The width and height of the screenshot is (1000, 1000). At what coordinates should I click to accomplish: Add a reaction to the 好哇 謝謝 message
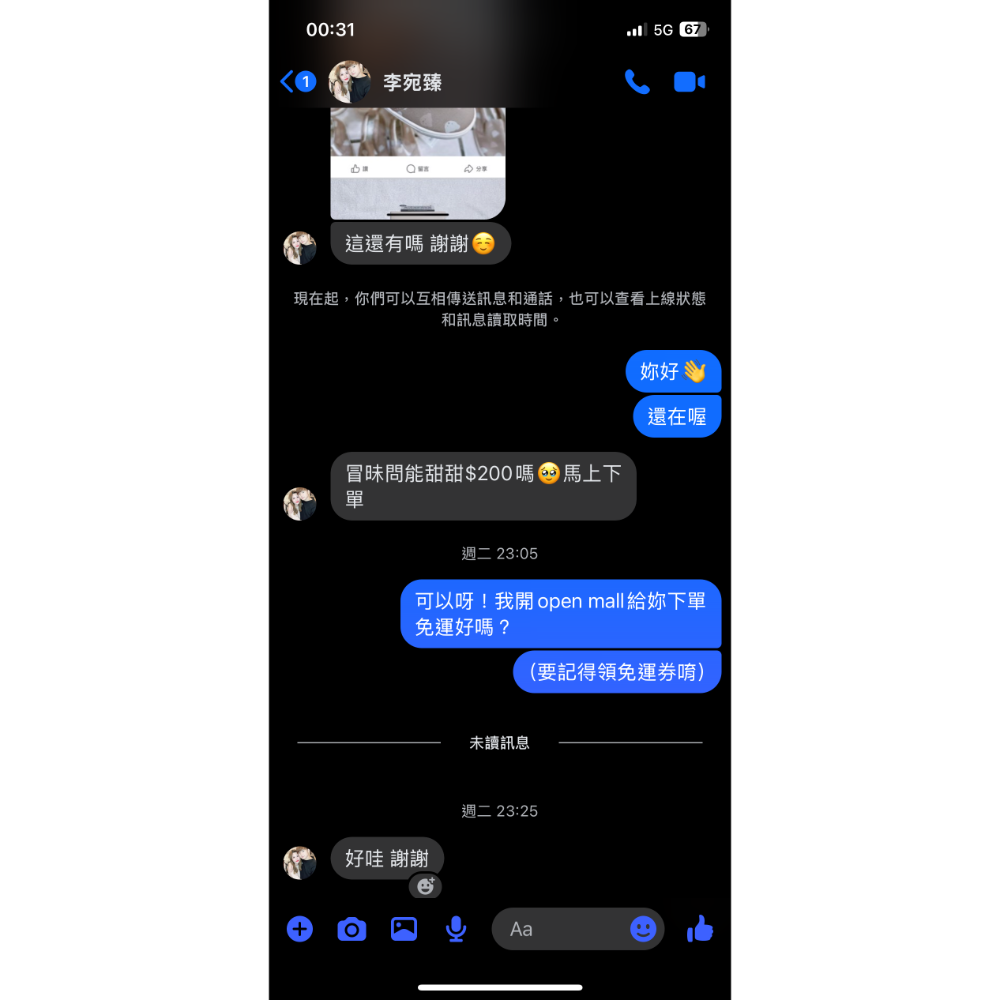[426, 886]
